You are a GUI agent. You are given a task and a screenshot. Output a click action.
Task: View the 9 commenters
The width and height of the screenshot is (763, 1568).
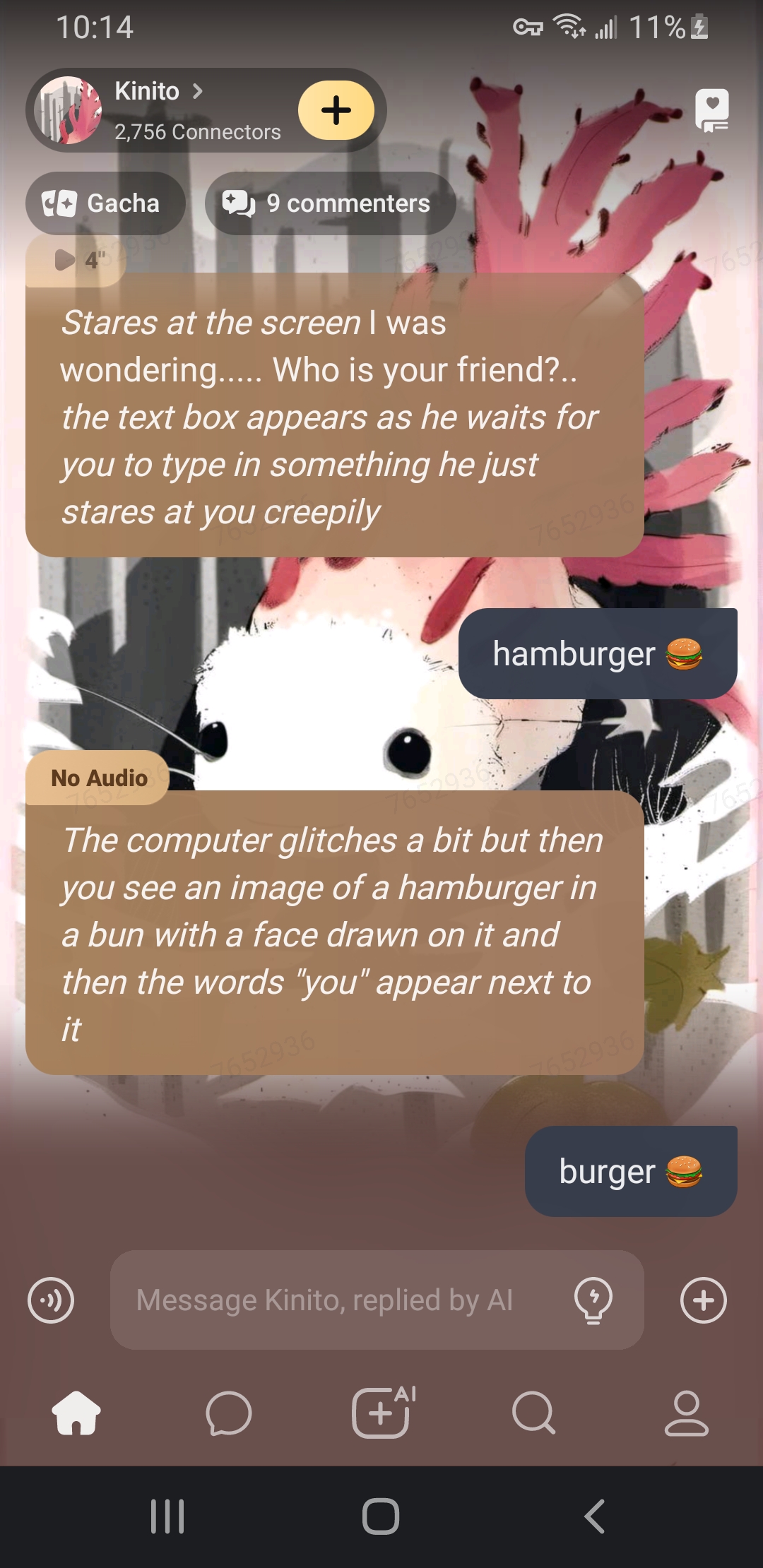[330, 203]
